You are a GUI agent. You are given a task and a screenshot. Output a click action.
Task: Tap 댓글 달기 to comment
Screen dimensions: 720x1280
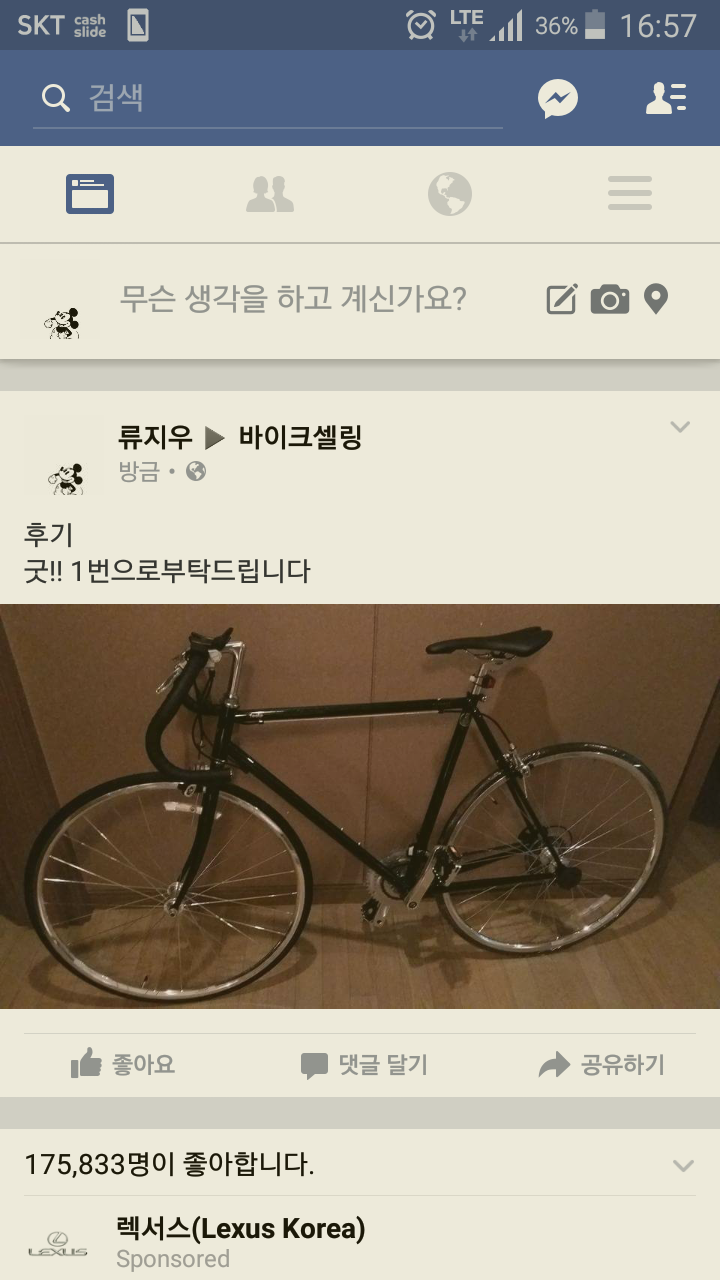[364, 1065]
